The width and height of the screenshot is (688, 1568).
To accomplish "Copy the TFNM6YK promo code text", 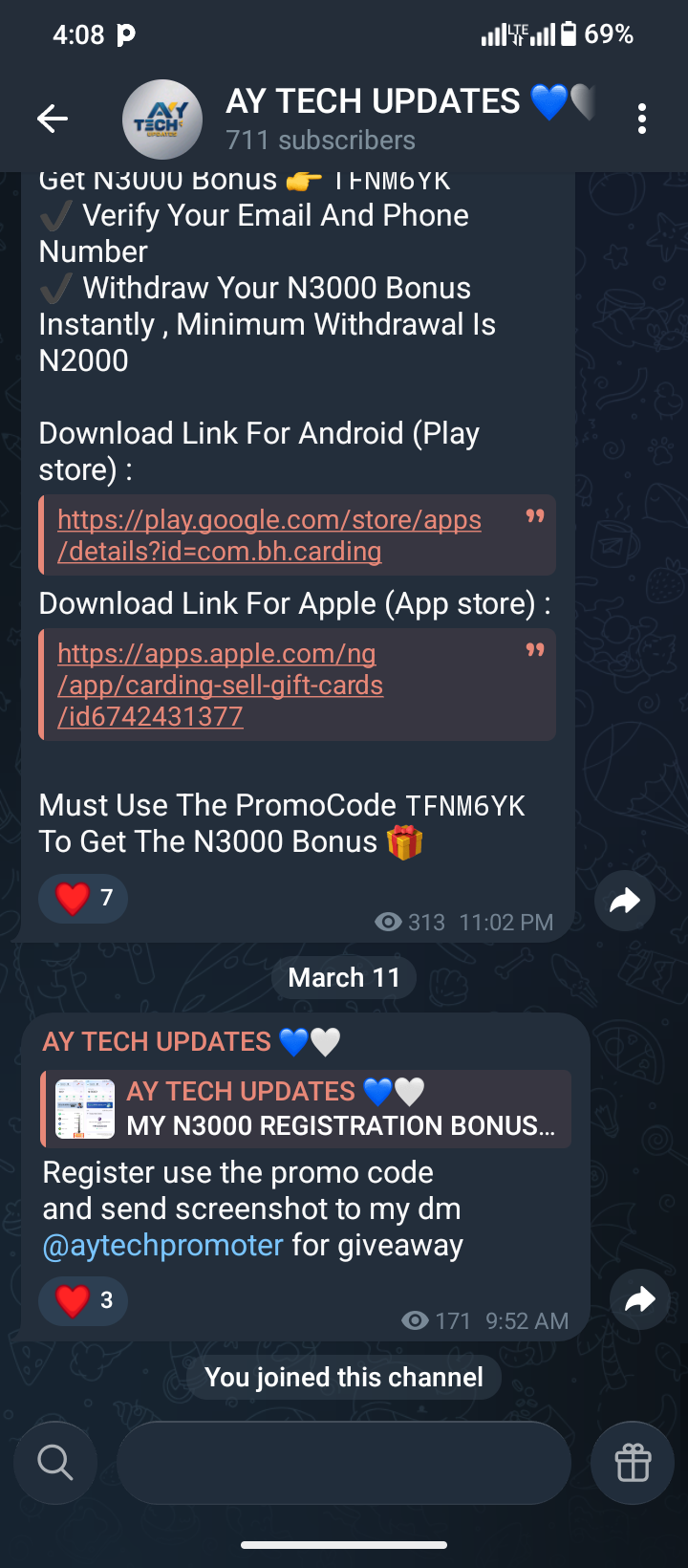I will point(464,806).
